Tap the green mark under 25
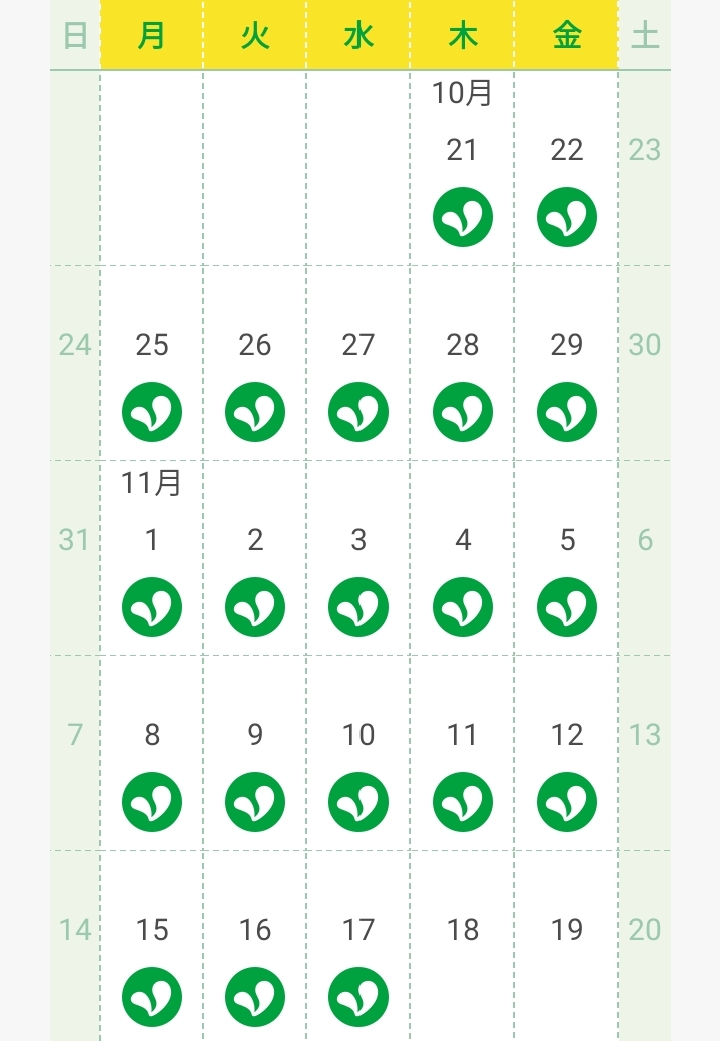Screen dimensions: 720x1041 152,412
